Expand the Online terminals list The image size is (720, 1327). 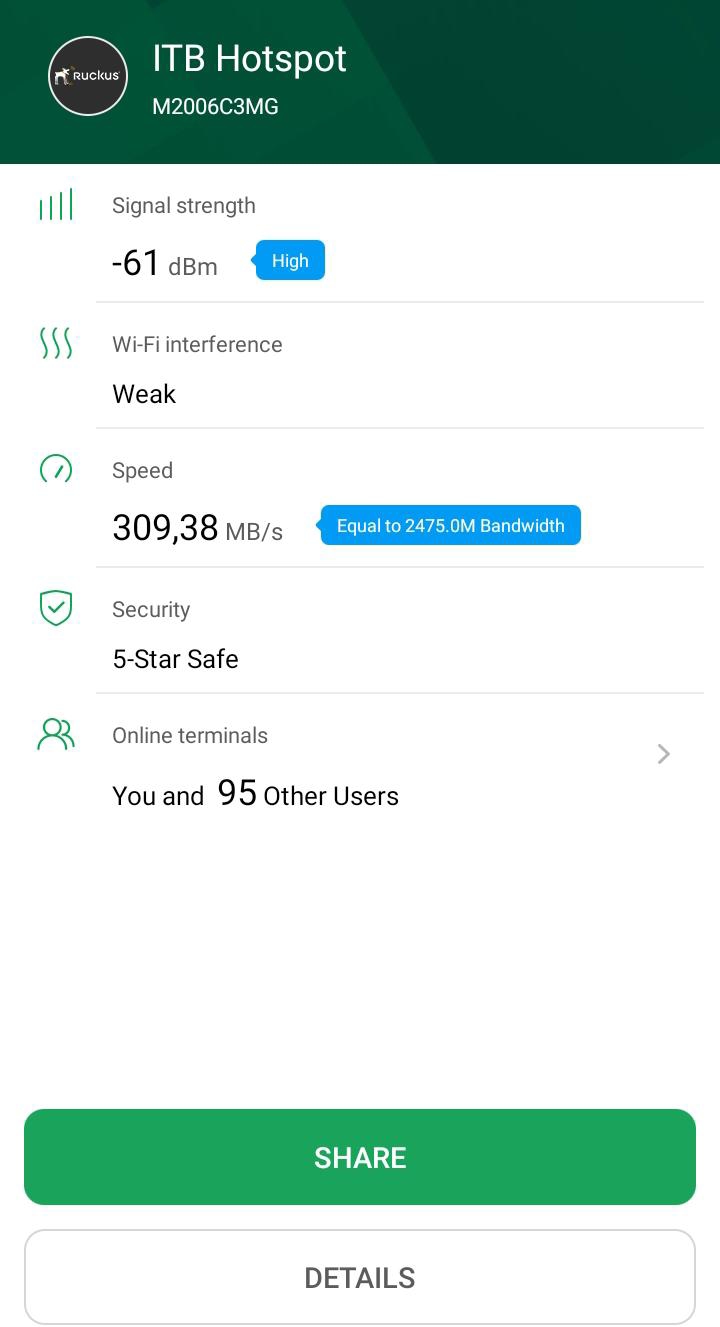click(663, 753)
